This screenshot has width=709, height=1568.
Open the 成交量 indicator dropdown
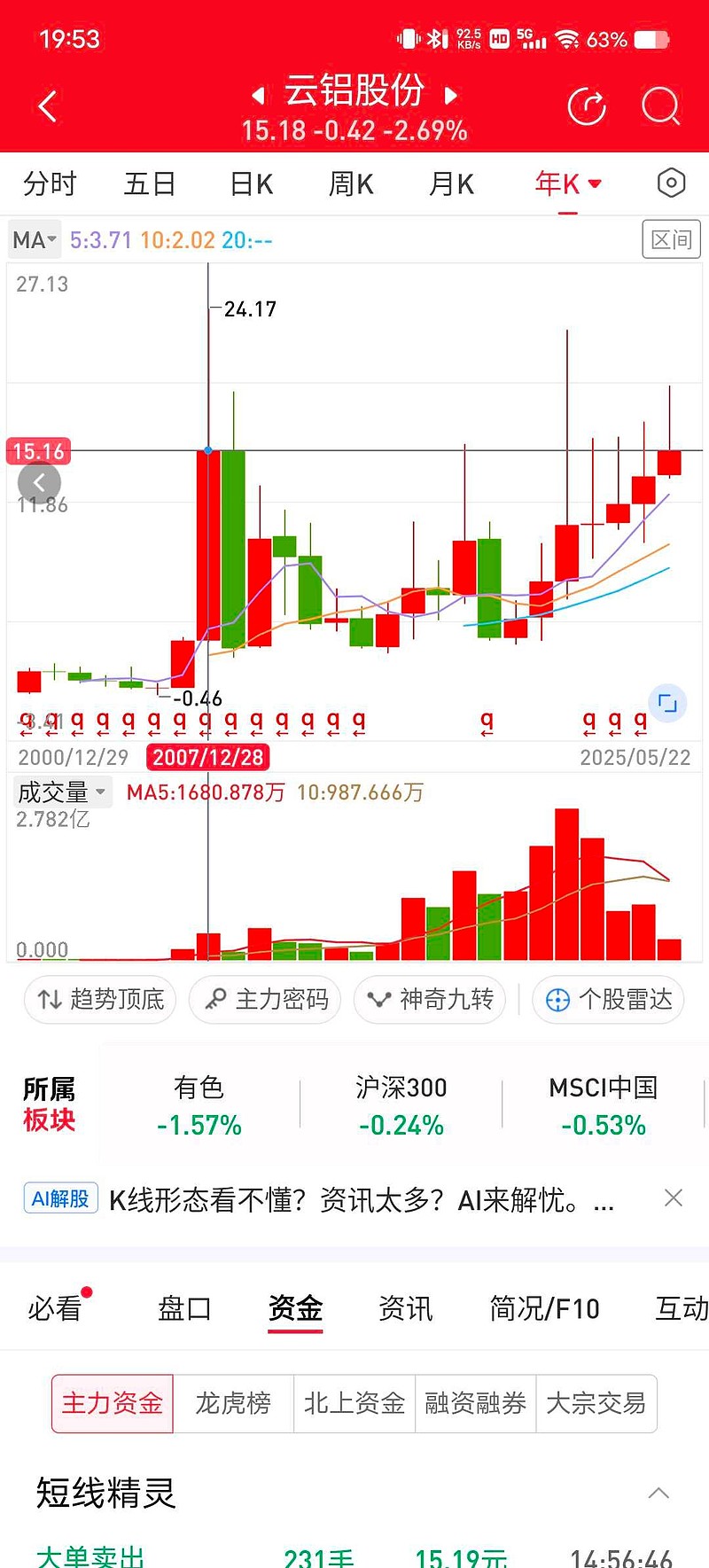[62, 792]
